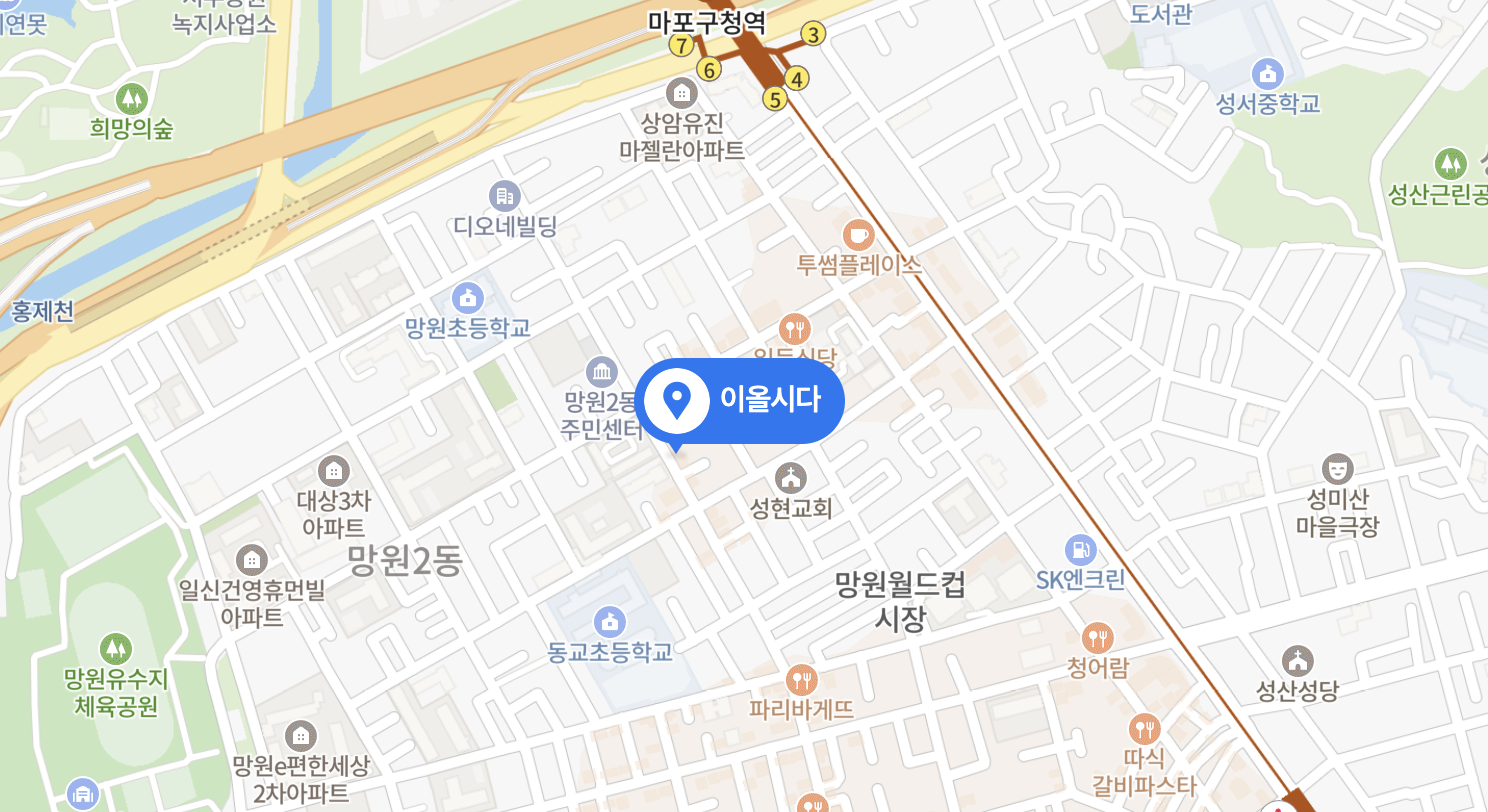Open the 파리바게뜨 restaurant pin
Viewport: 1488px width, 812px height.
pos(801,680)
